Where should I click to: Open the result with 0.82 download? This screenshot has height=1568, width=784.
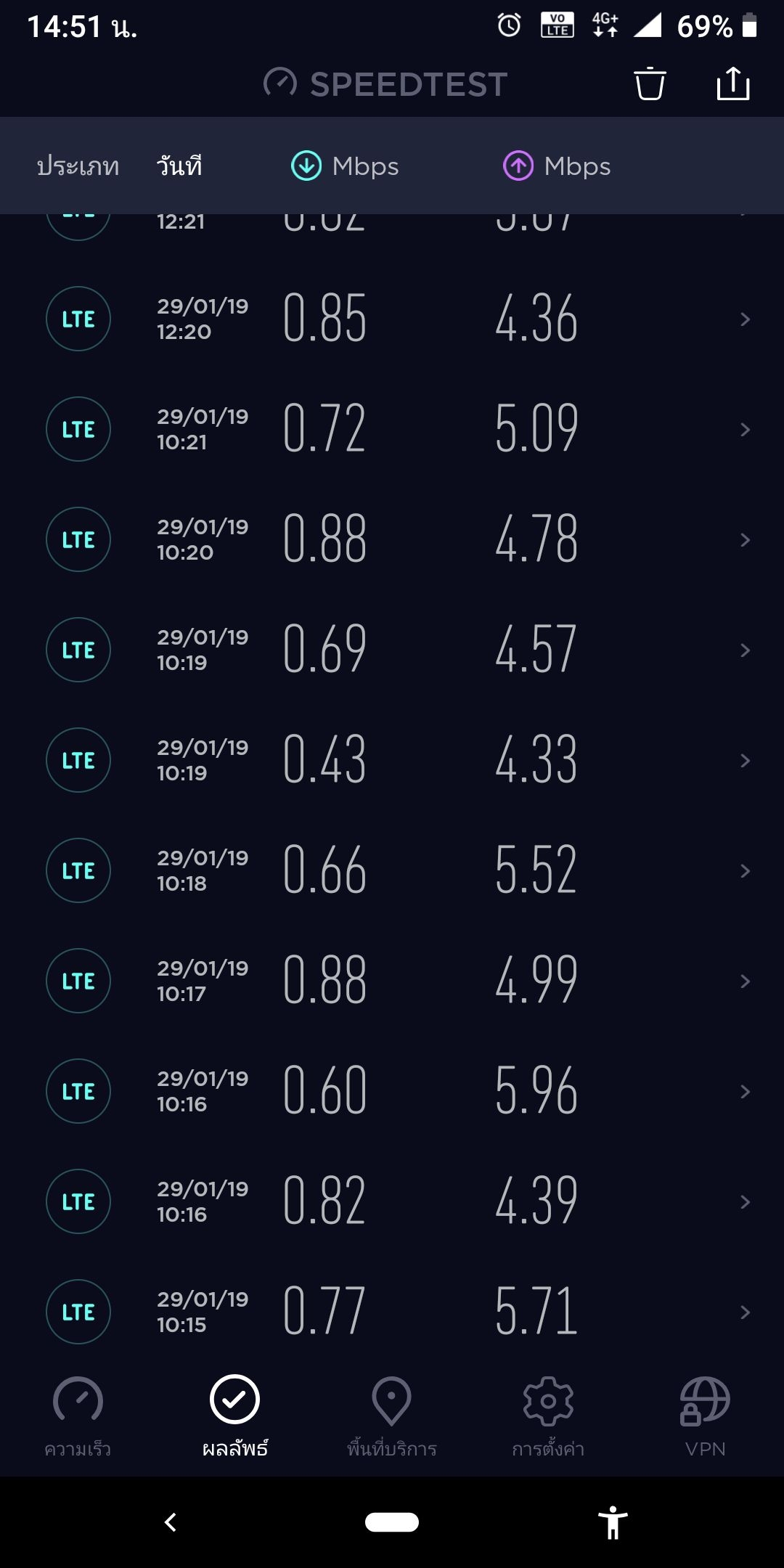(x=392, y=1201)
